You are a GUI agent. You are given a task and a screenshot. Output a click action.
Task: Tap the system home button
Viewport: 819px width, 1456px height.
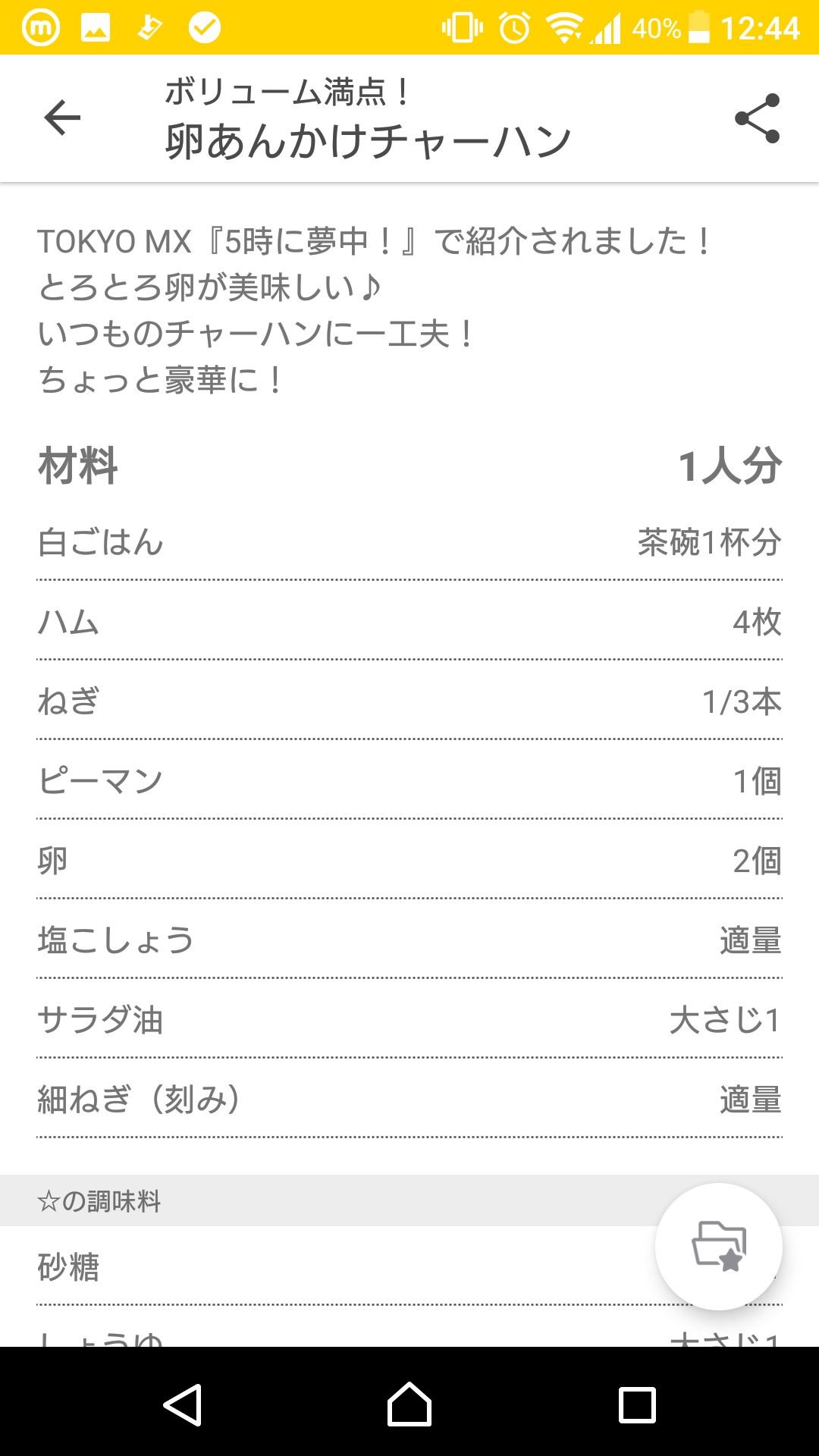coord(409,1404)
